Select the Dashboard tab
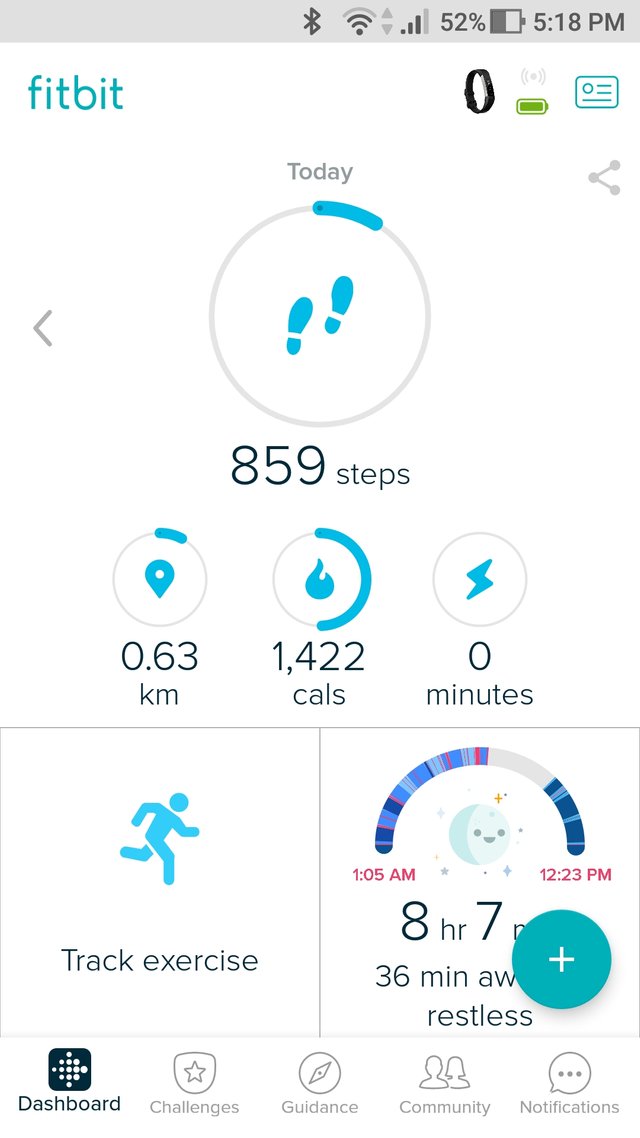 pos(70,1081)
